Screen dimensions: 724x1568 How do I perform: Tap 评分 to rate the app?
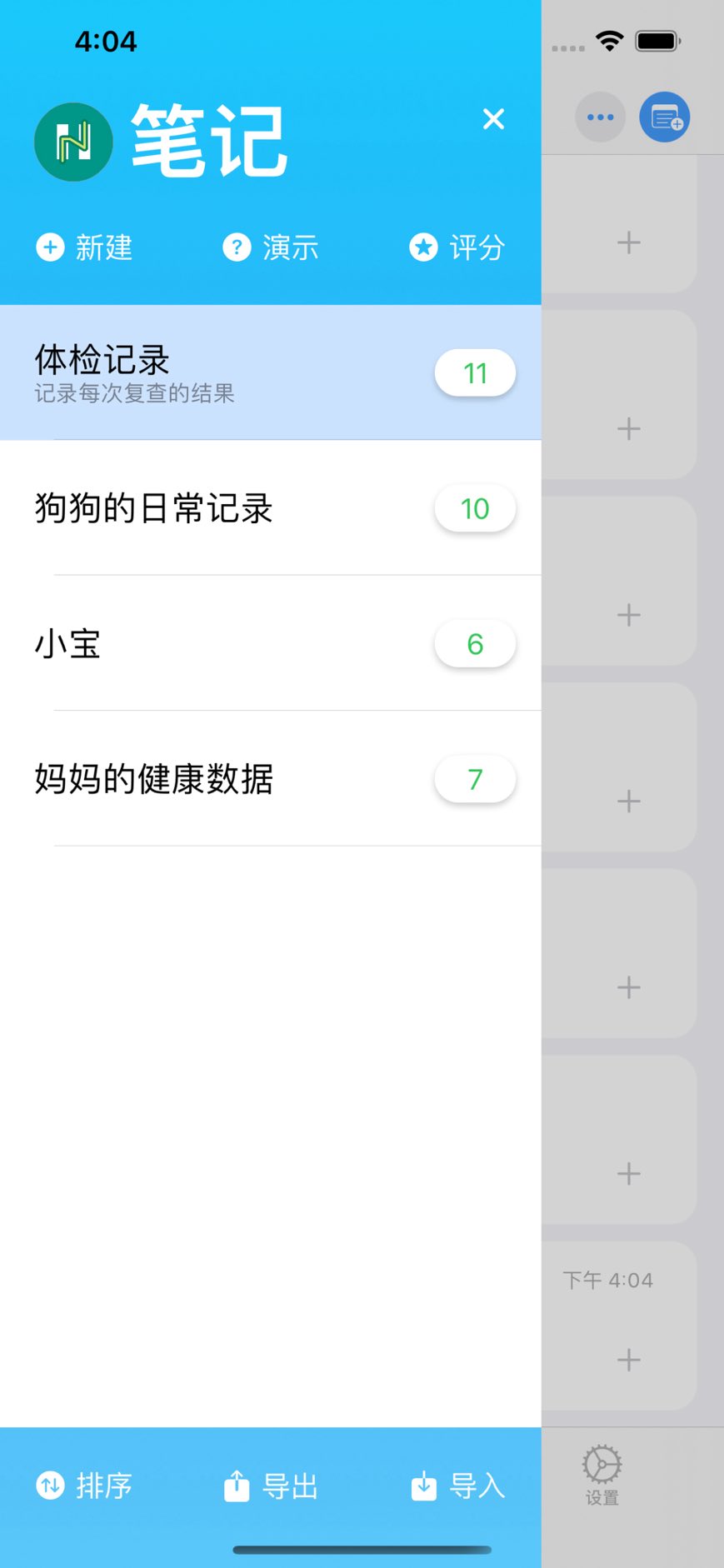tap(457, 247)
